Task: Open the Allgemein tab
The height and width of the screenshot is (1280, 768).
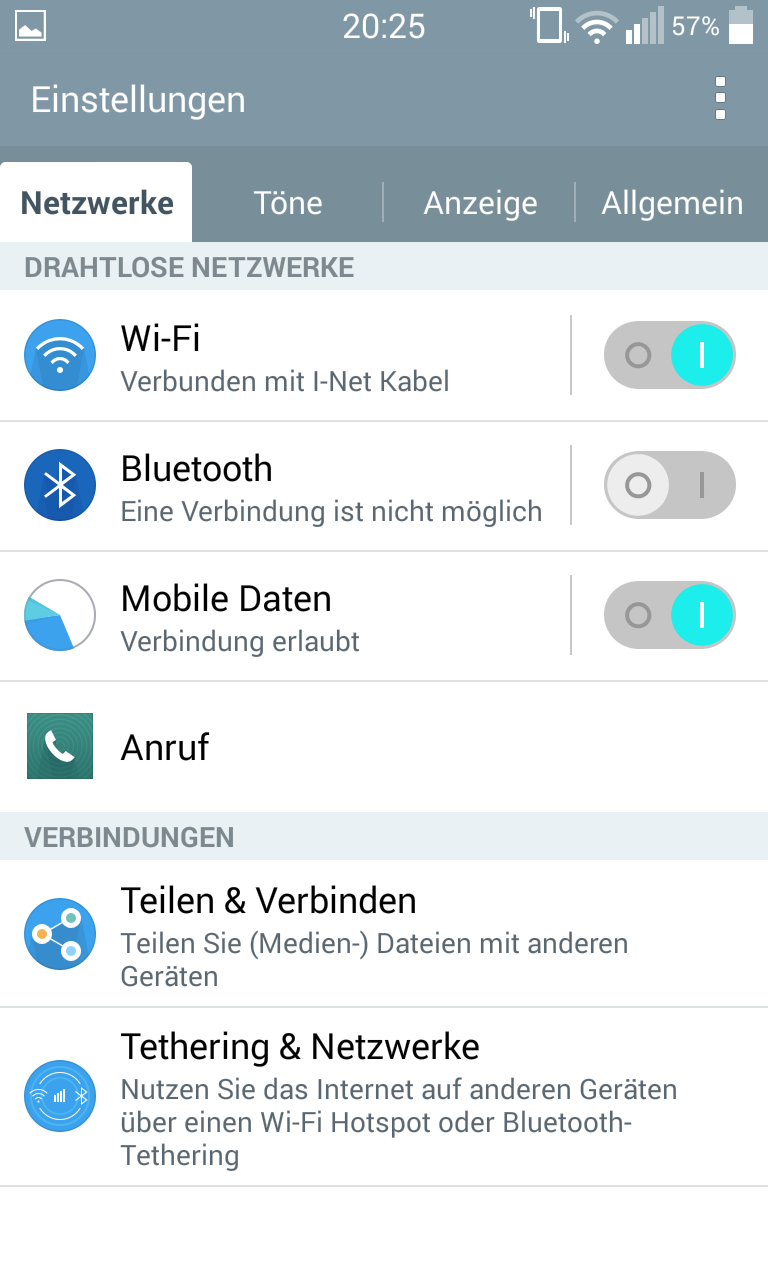Action: pyautogui.click(x=672, y=203)
